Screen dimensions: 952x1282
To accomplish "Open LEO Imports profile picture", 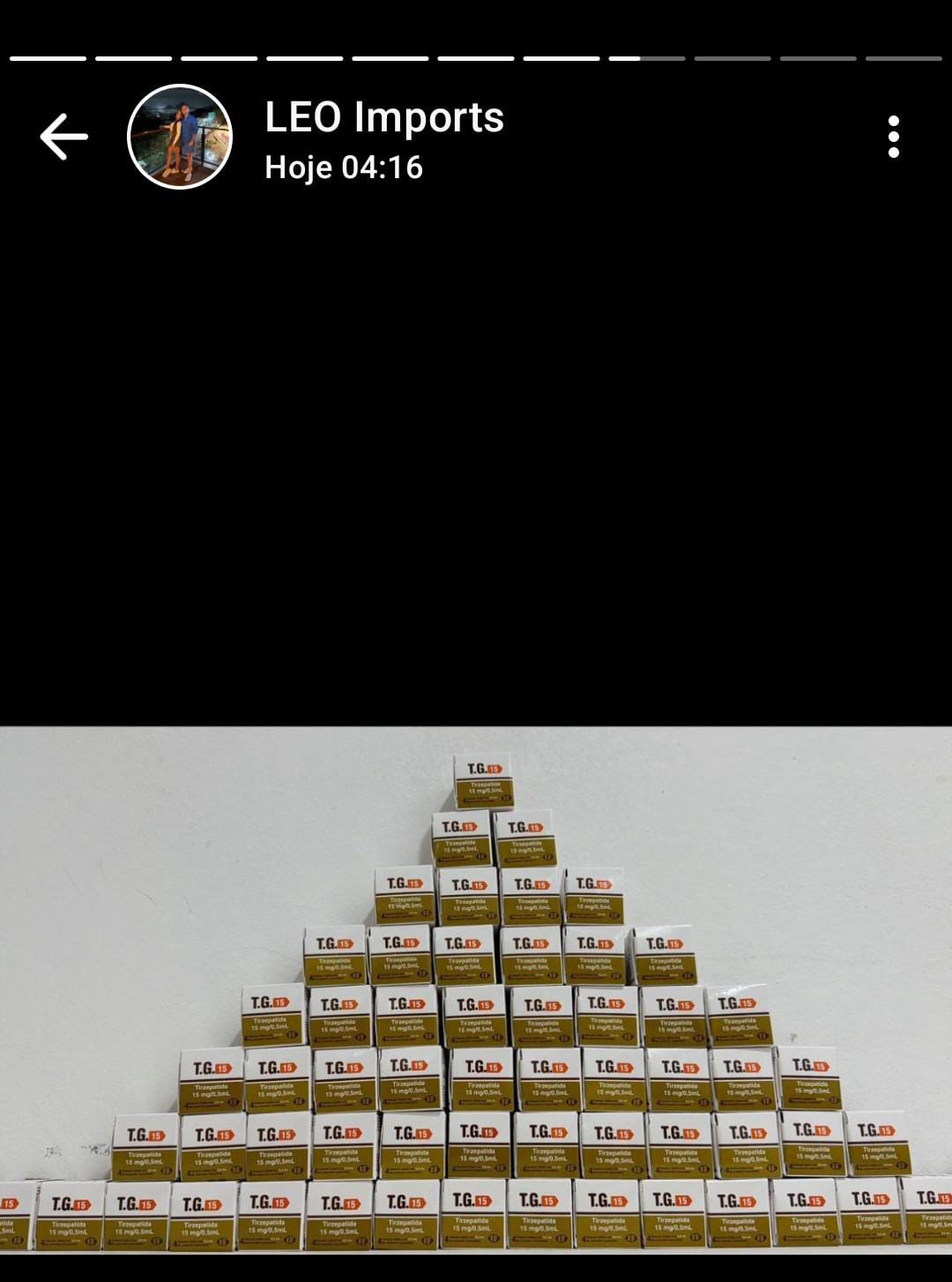I will point(180,137).
